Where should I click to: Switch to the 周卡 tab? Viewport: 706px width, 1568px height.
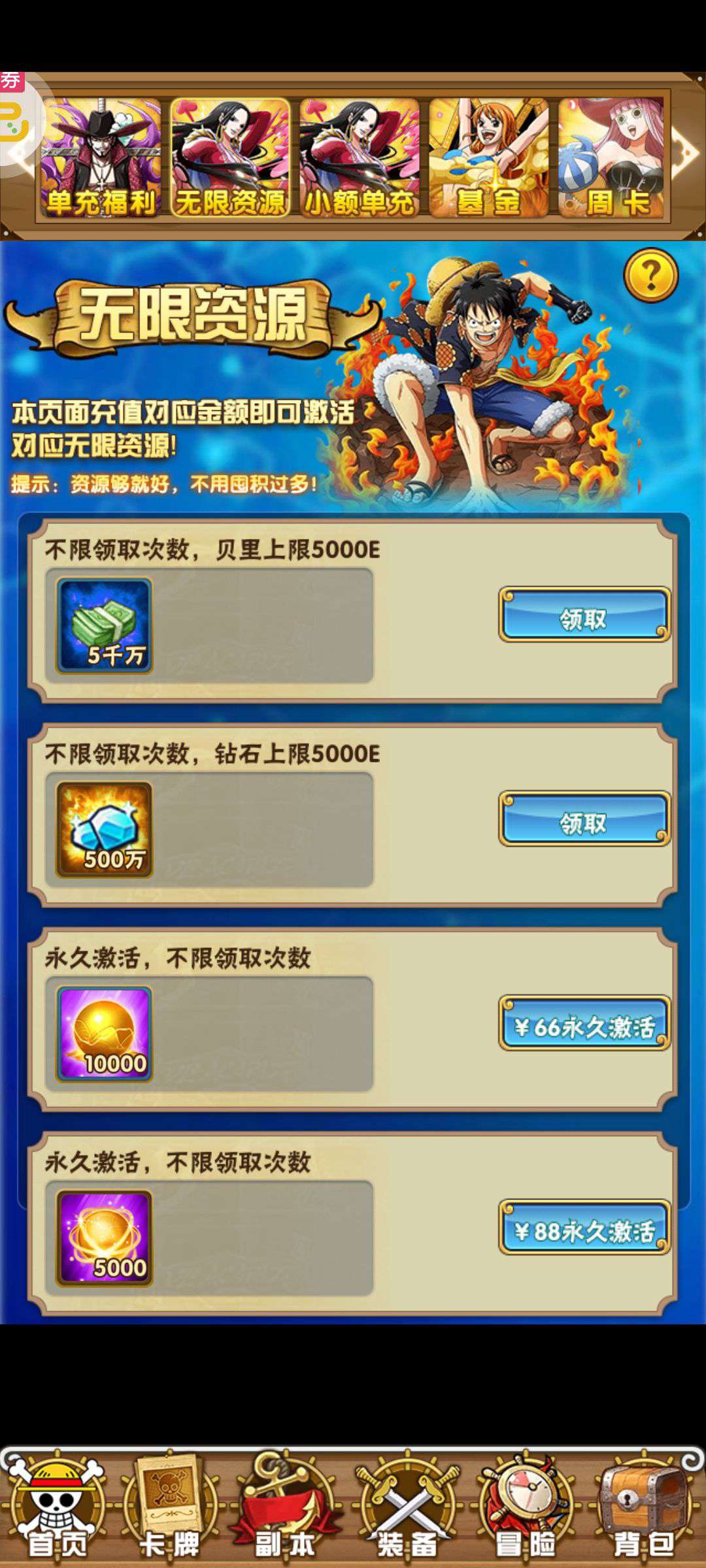coord(611,157)
